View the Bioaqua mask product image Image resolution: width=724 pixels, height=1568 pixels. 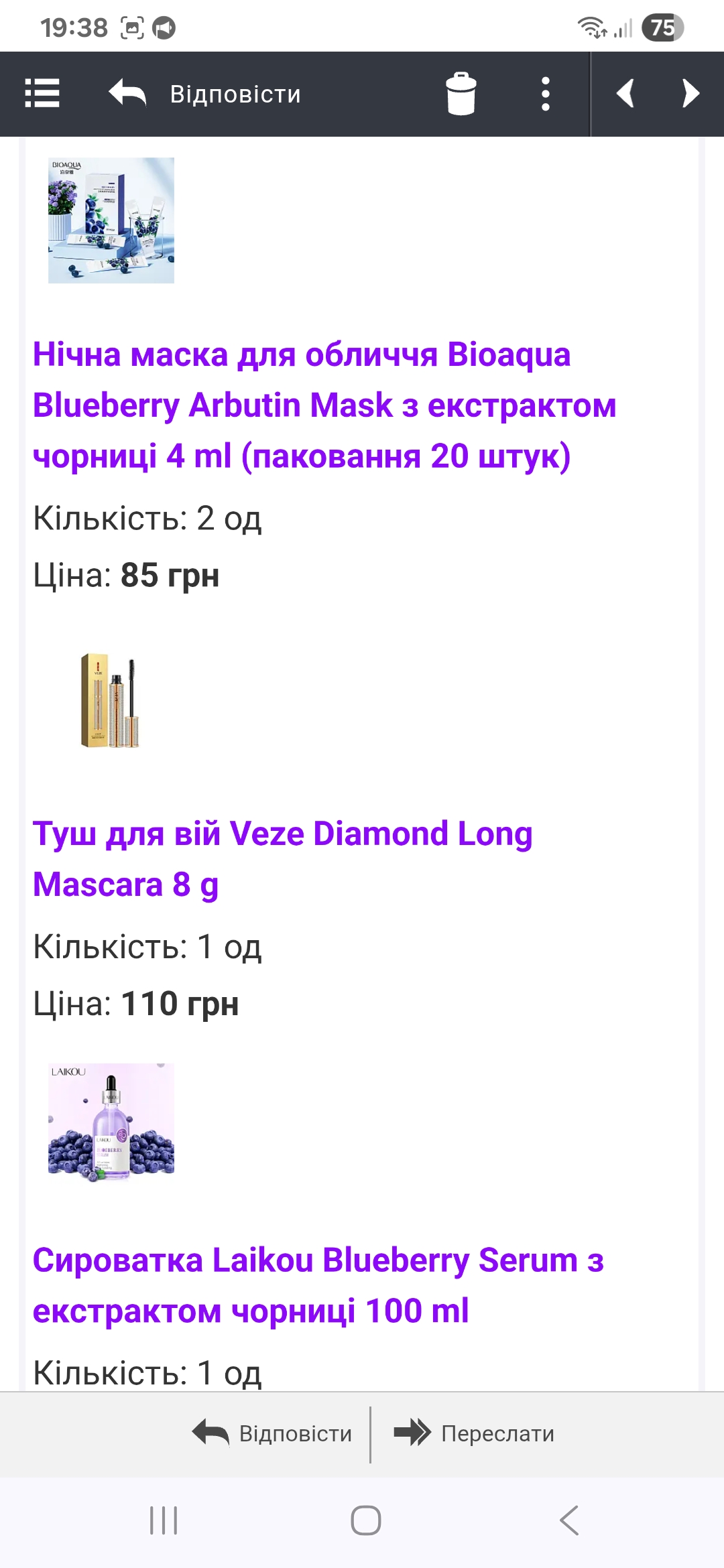[x=111, y=220]
